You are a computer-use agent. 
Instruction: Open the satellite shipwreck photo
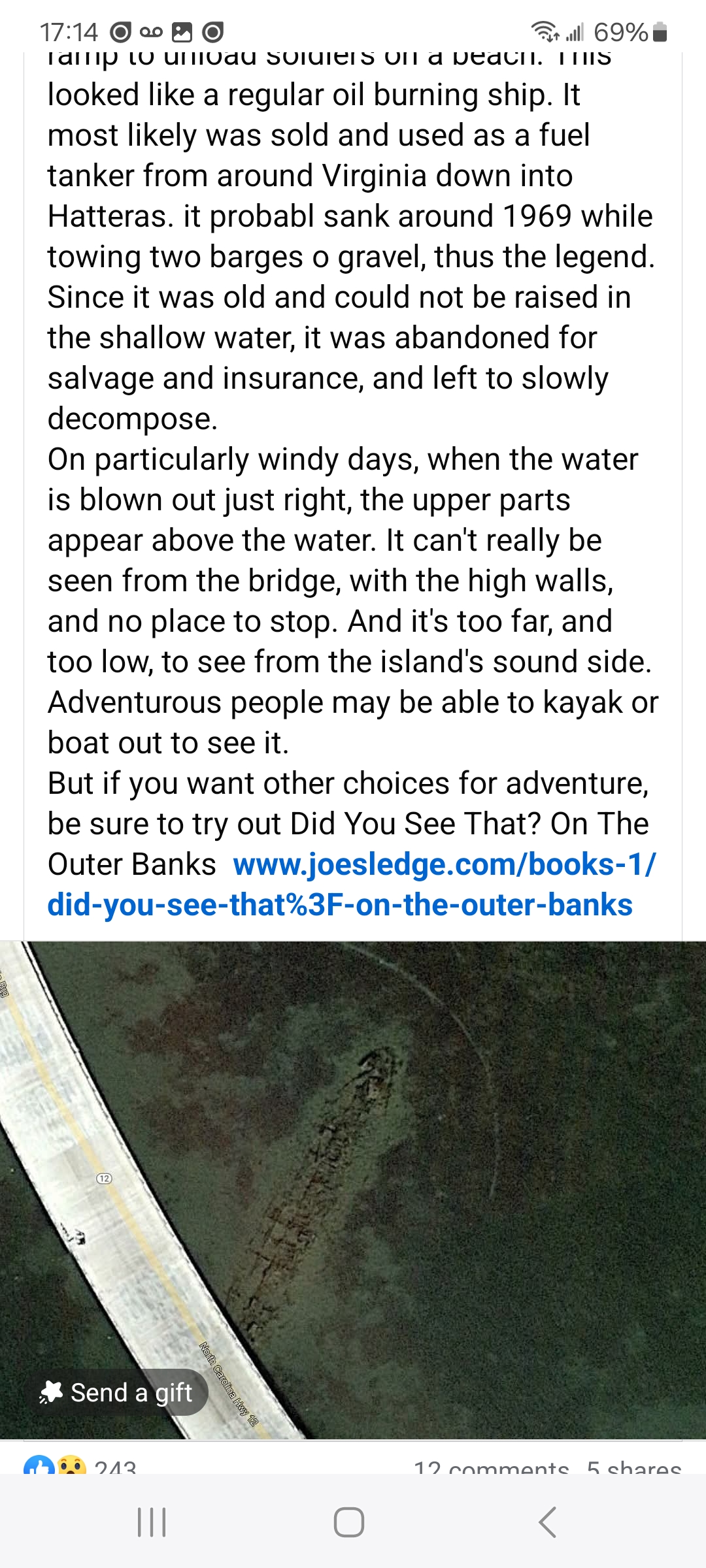point(353,1190)
